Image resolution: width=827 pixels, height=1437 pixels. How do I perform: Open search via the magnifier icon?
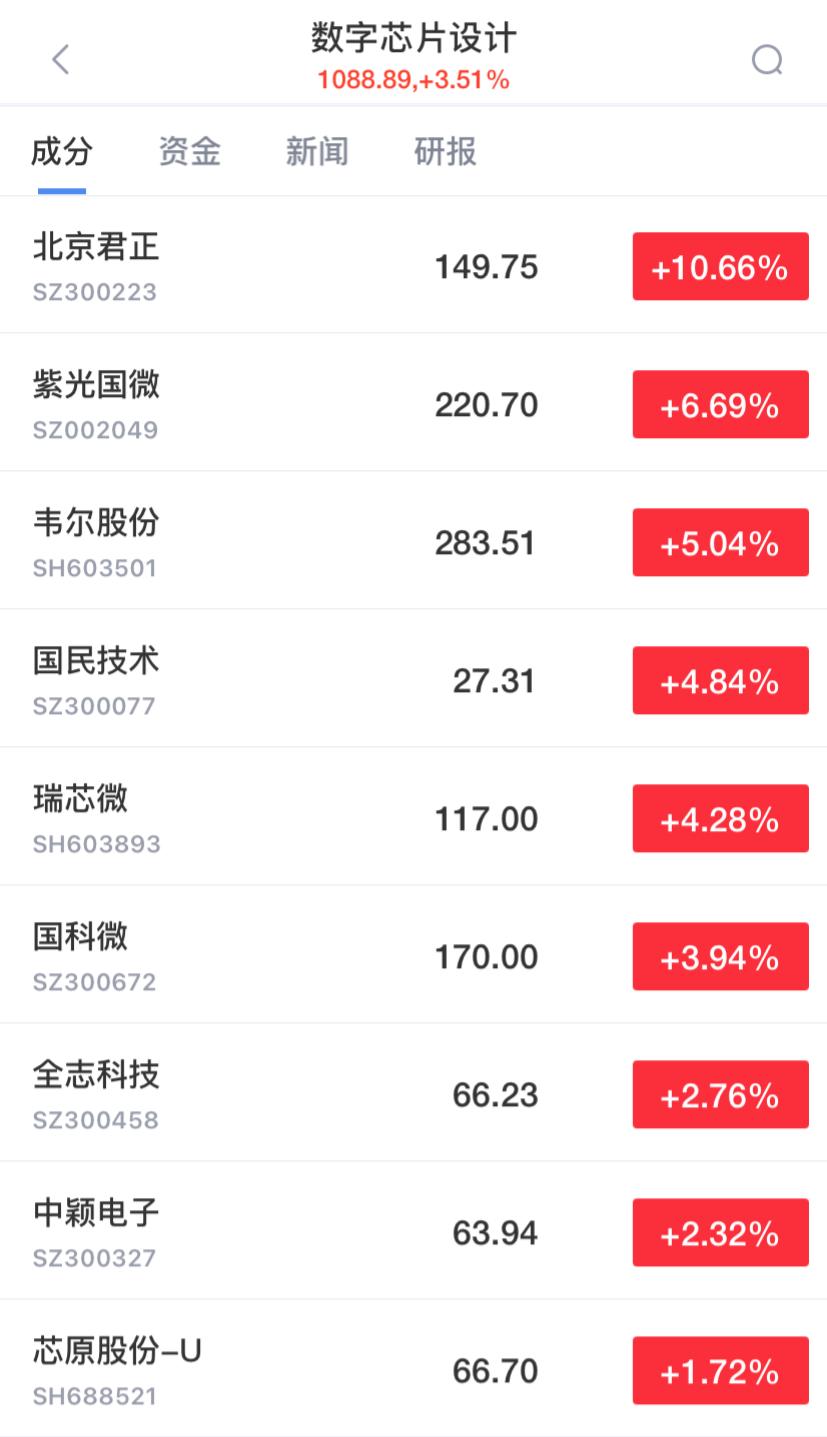(767, 60)
